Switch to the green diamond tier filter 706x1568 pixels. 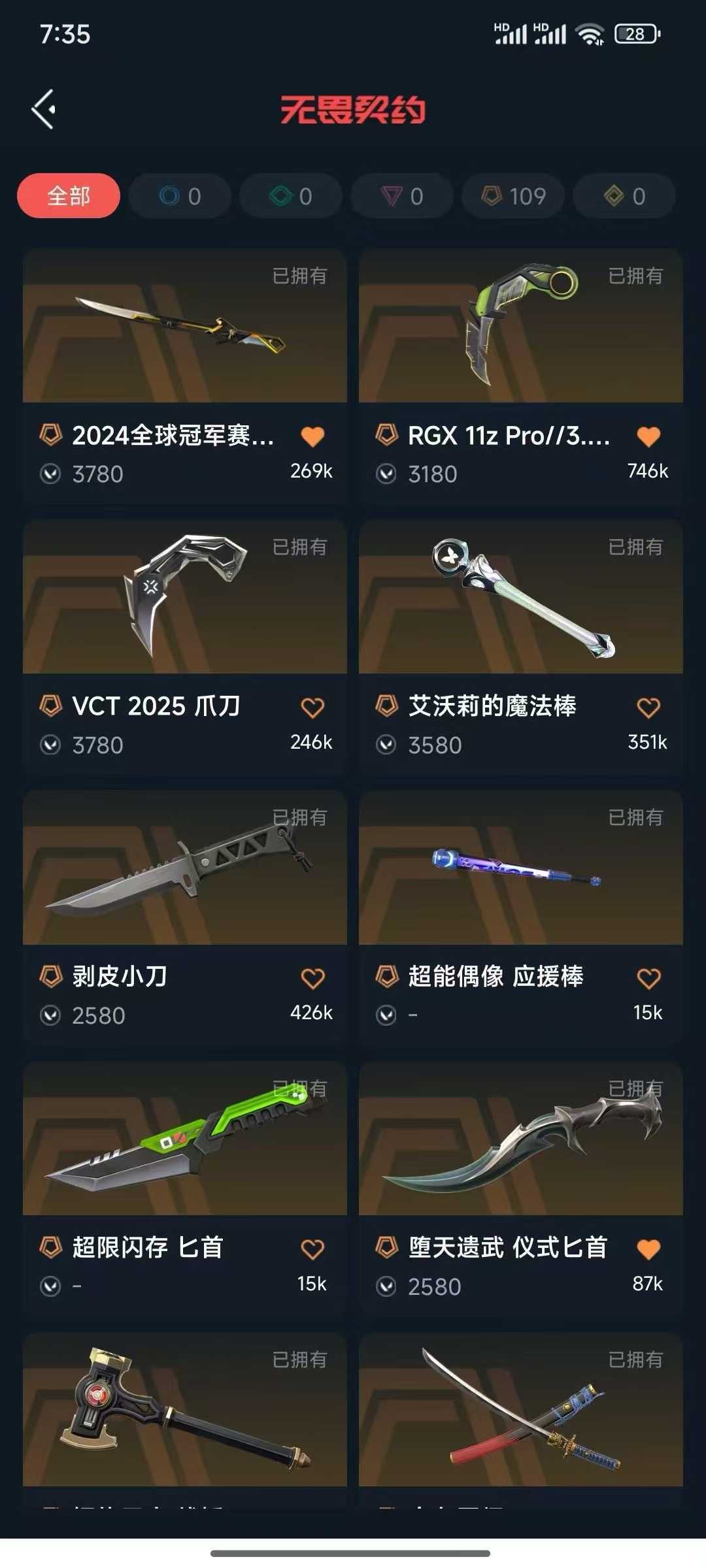[x=291, y=196]
